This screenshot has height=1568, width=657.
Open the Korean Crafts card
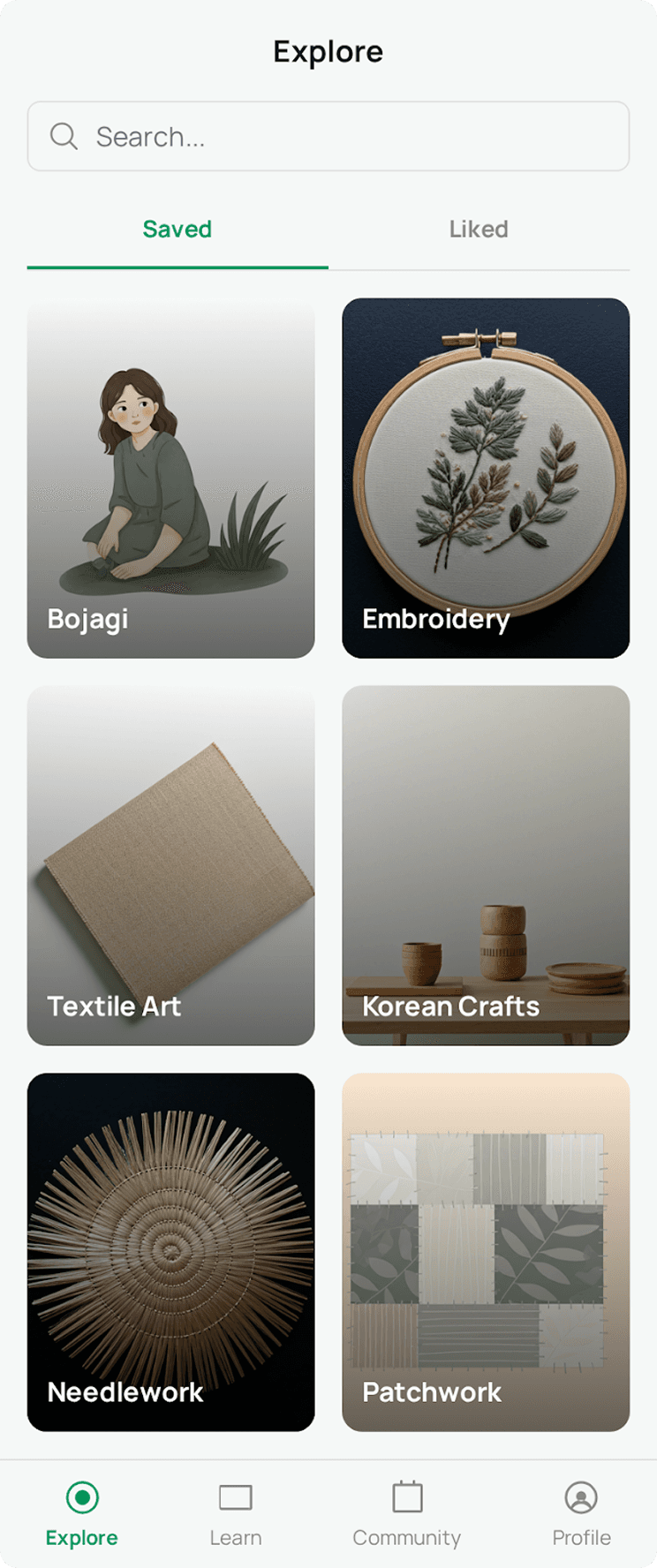[486, 865]
